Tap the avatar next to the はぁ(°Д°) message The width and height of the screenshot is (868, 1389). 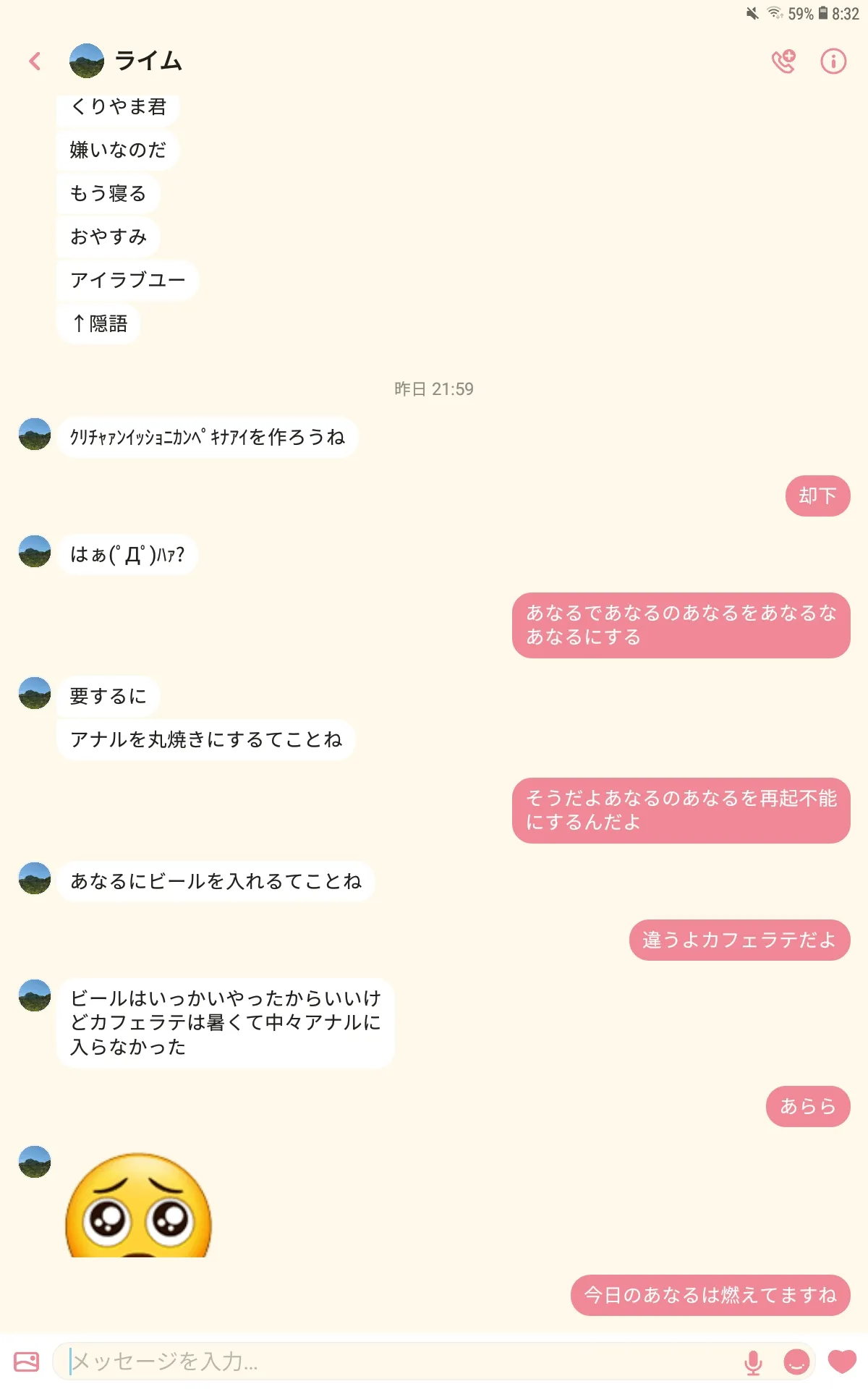tap(35, 551)
